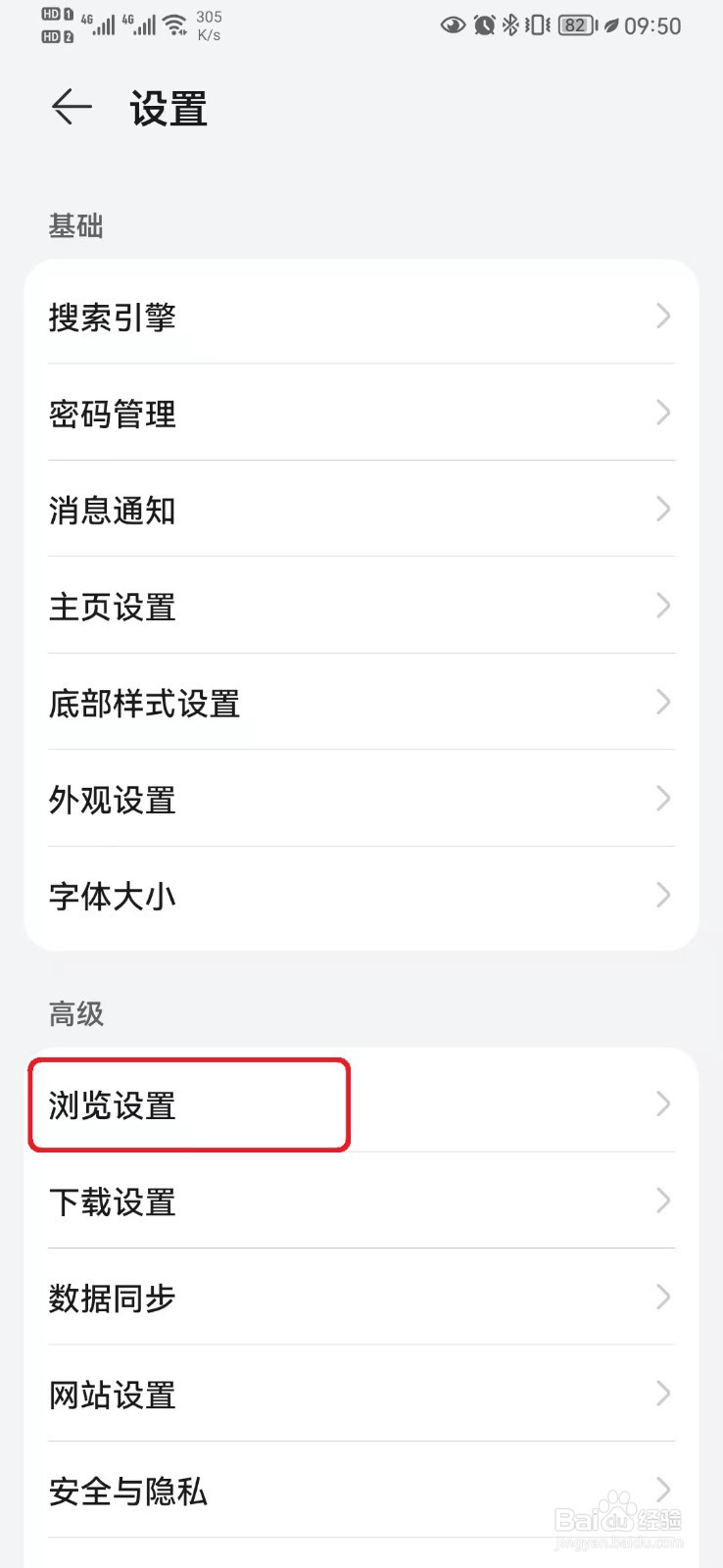Tap the vibrate mode status icon
The width and height of the screenshot is (723, 1568).
[x=532, y=25]
